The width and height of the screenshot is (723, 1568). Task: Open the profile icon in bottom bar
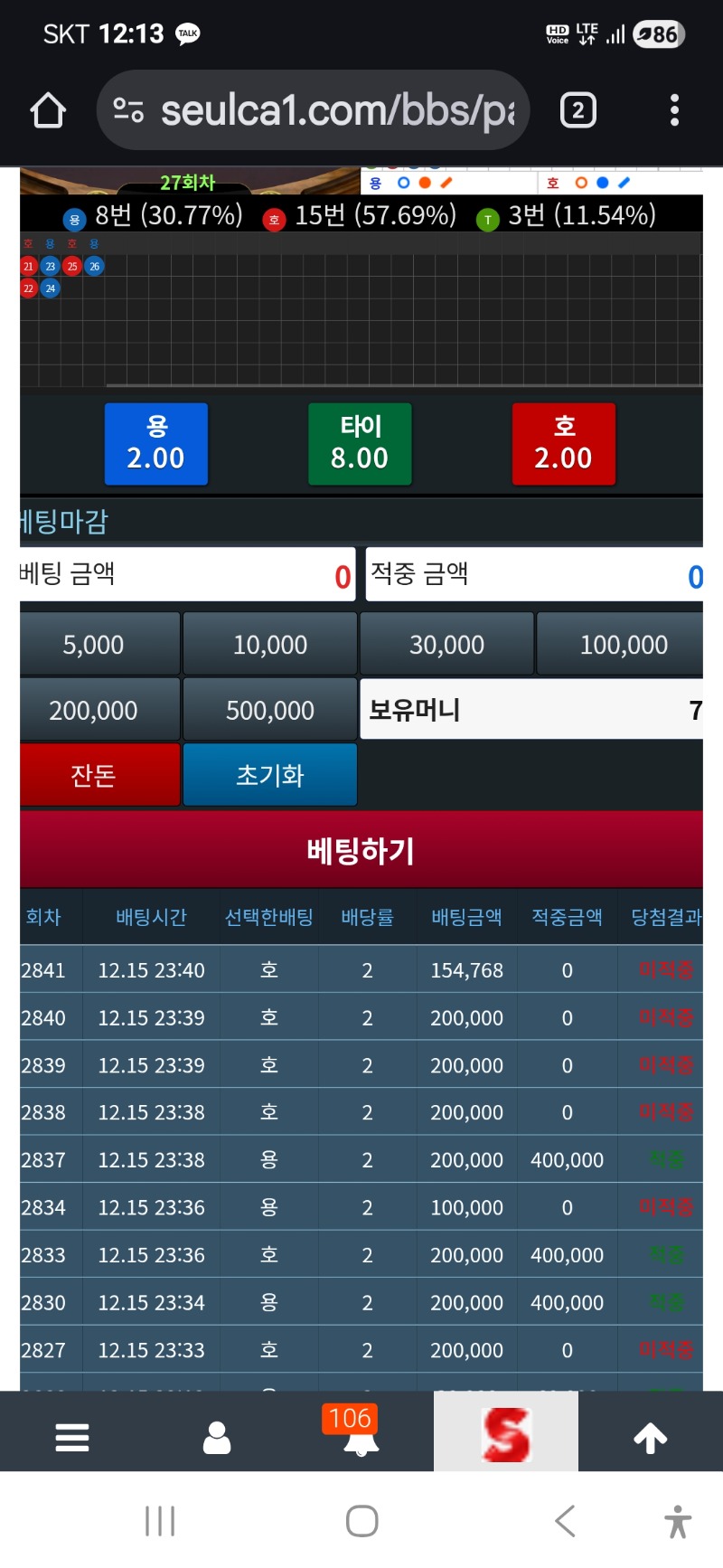217,1437
